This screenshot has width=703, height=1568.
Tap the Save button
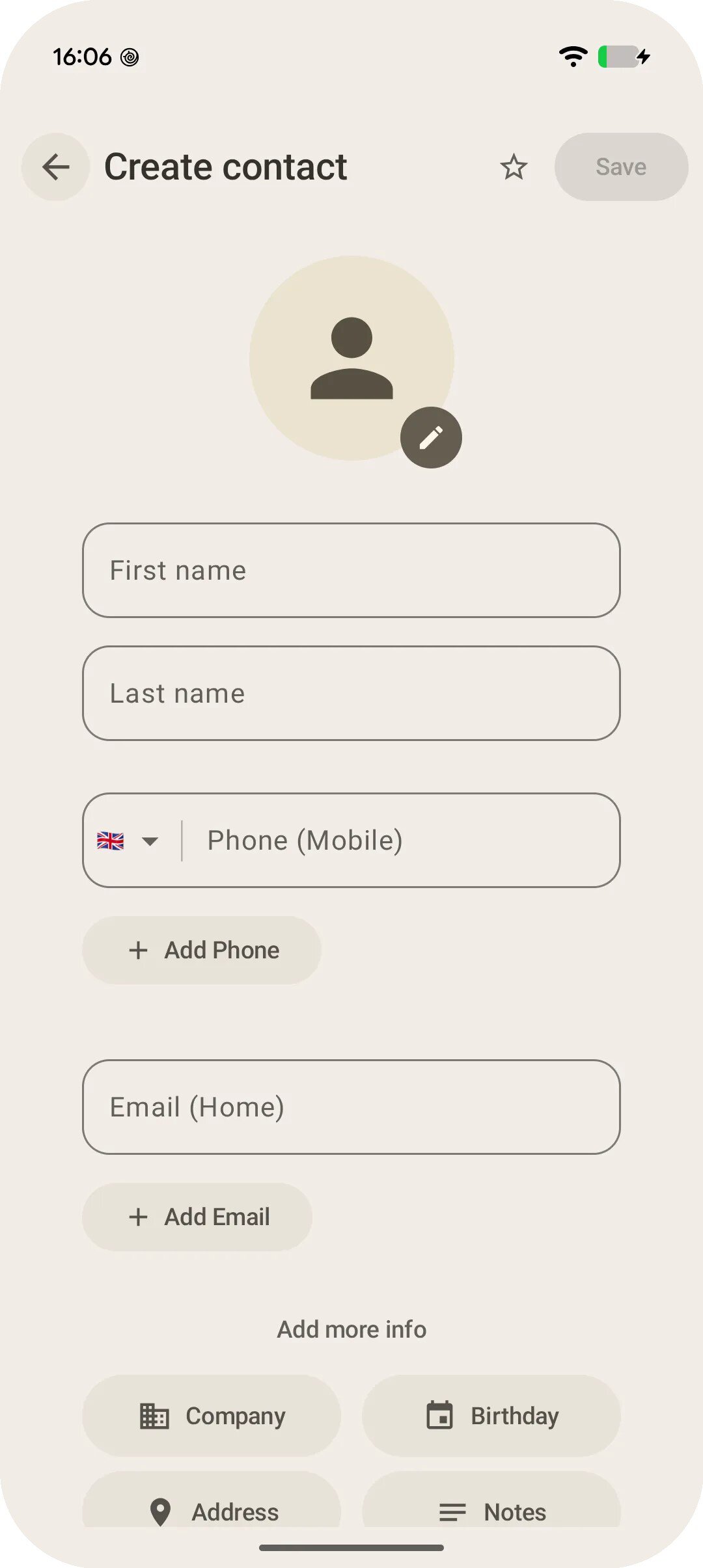coord(621,167)
